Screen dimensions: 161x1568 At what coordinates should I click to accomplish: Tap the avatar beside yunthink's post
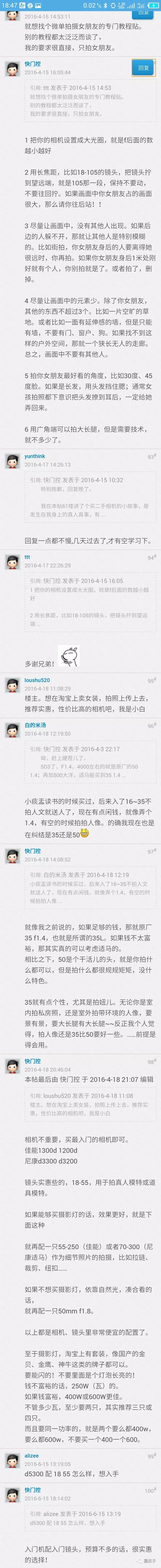[x=12, y=460]
